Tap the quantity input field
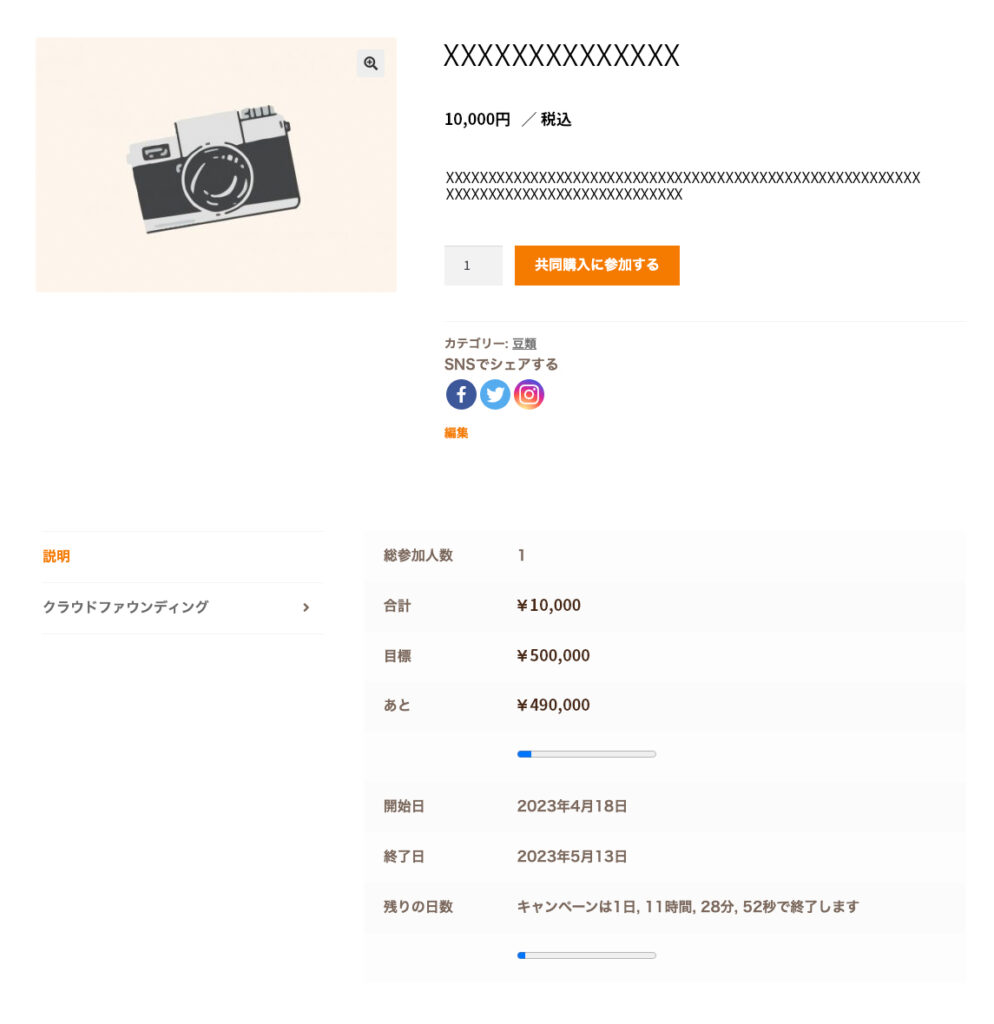This screenshot has width=994, height=1024. click(473, 266)
